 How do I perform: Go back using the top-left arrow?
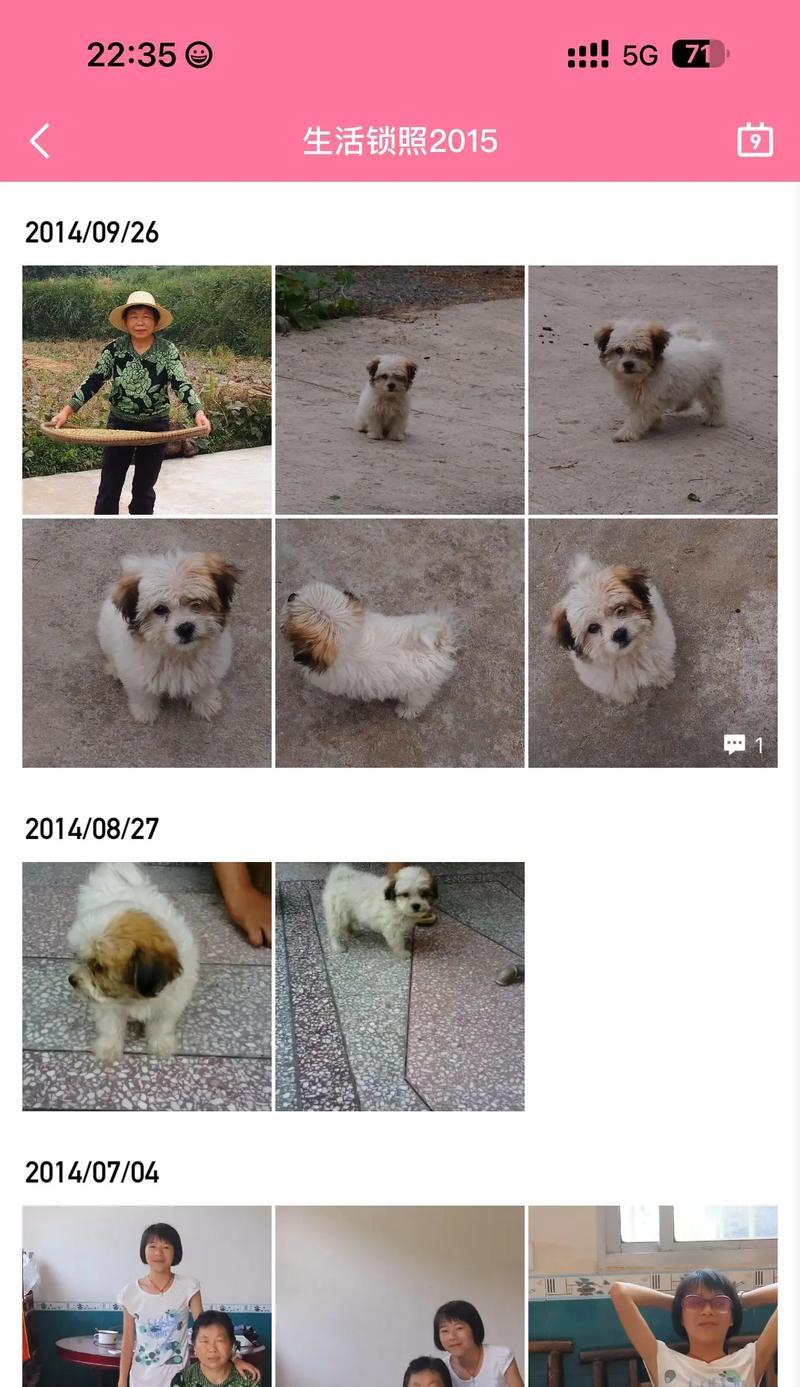40,141
